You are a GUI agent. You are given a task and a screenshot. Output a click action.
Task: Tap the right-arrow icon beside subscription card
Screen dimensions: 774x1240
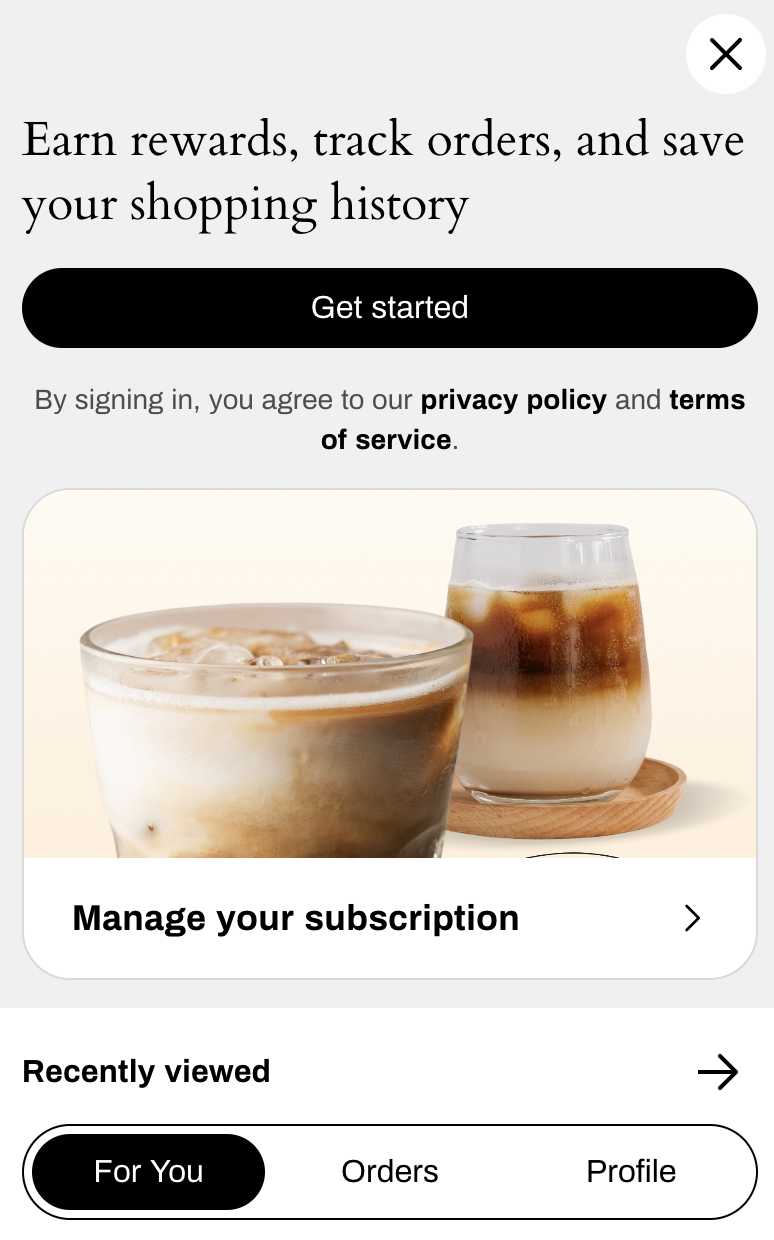(x=692, y=918)
